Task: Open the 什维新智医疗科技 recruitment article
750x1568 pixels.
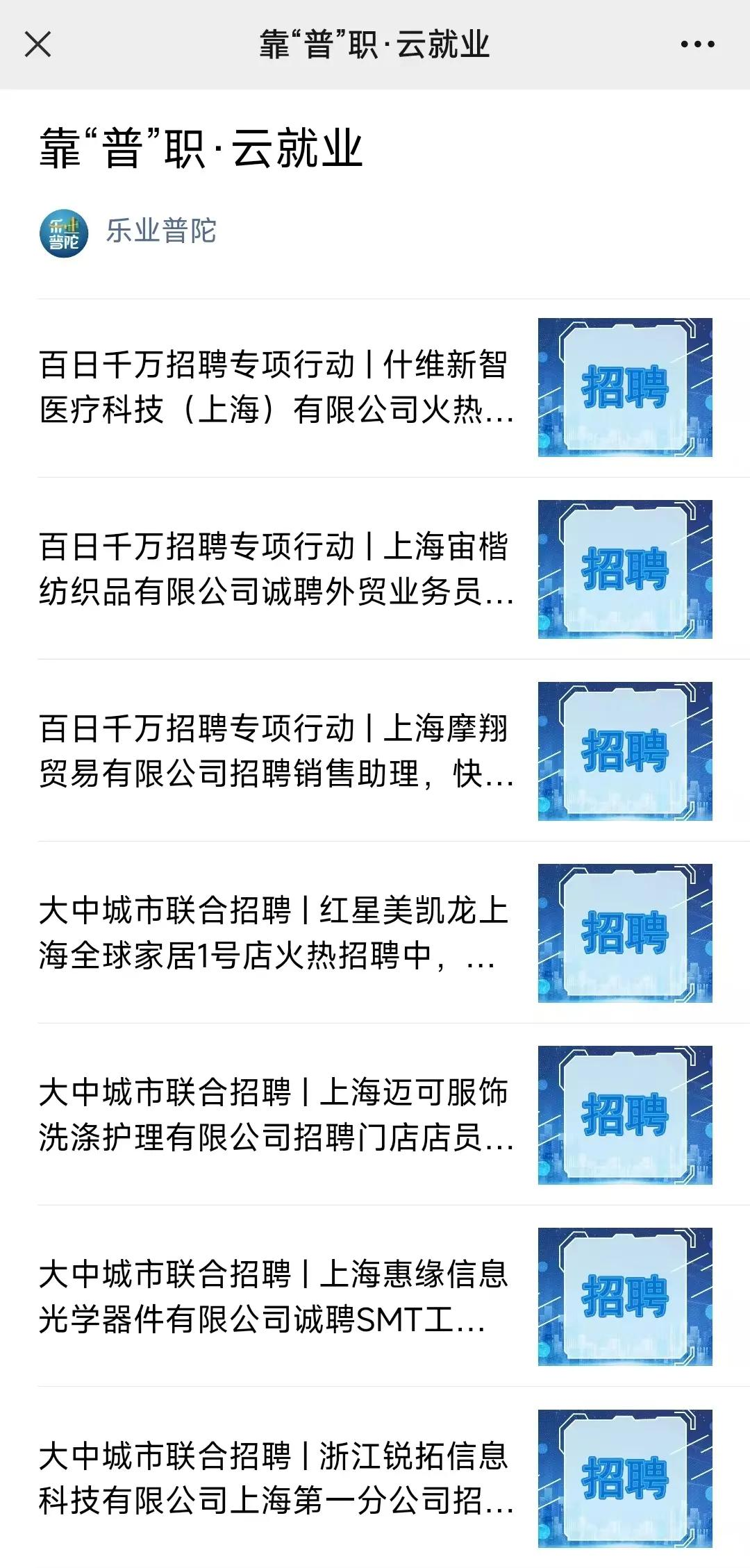Action: (x=276, y=387)
